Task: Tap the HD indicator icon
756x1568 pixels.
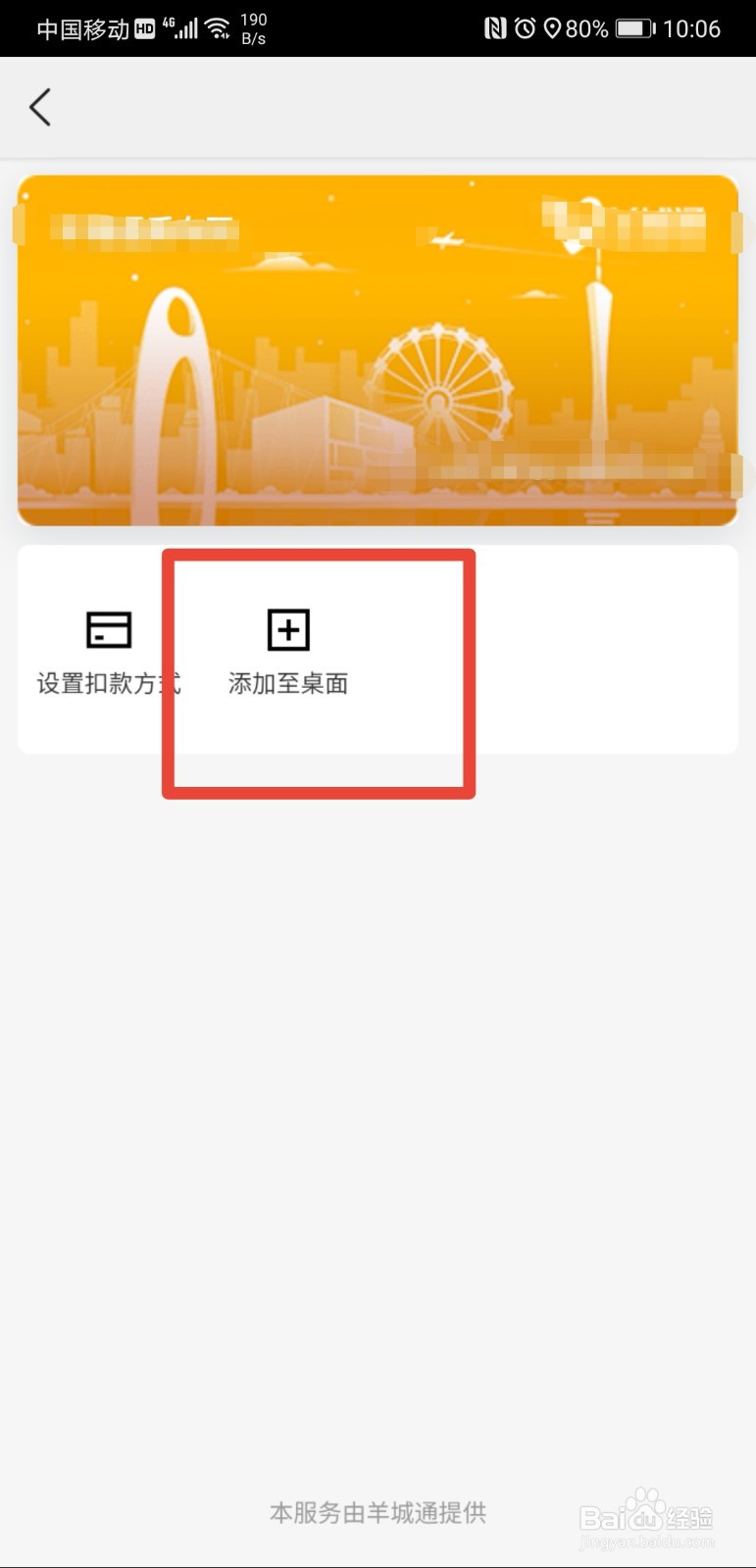Action: coord(145,28)
